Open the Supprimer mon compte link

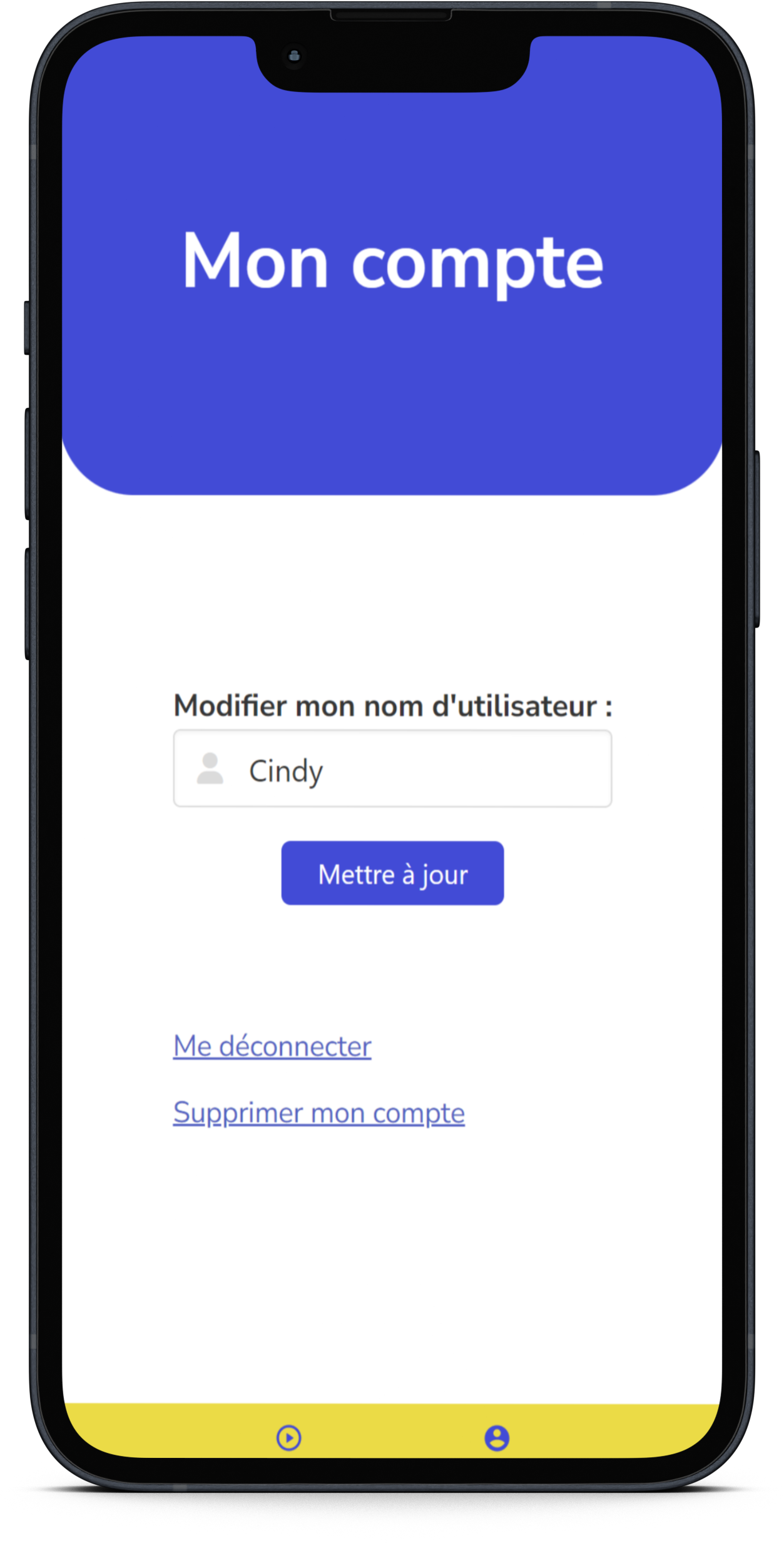[318, 1113]
